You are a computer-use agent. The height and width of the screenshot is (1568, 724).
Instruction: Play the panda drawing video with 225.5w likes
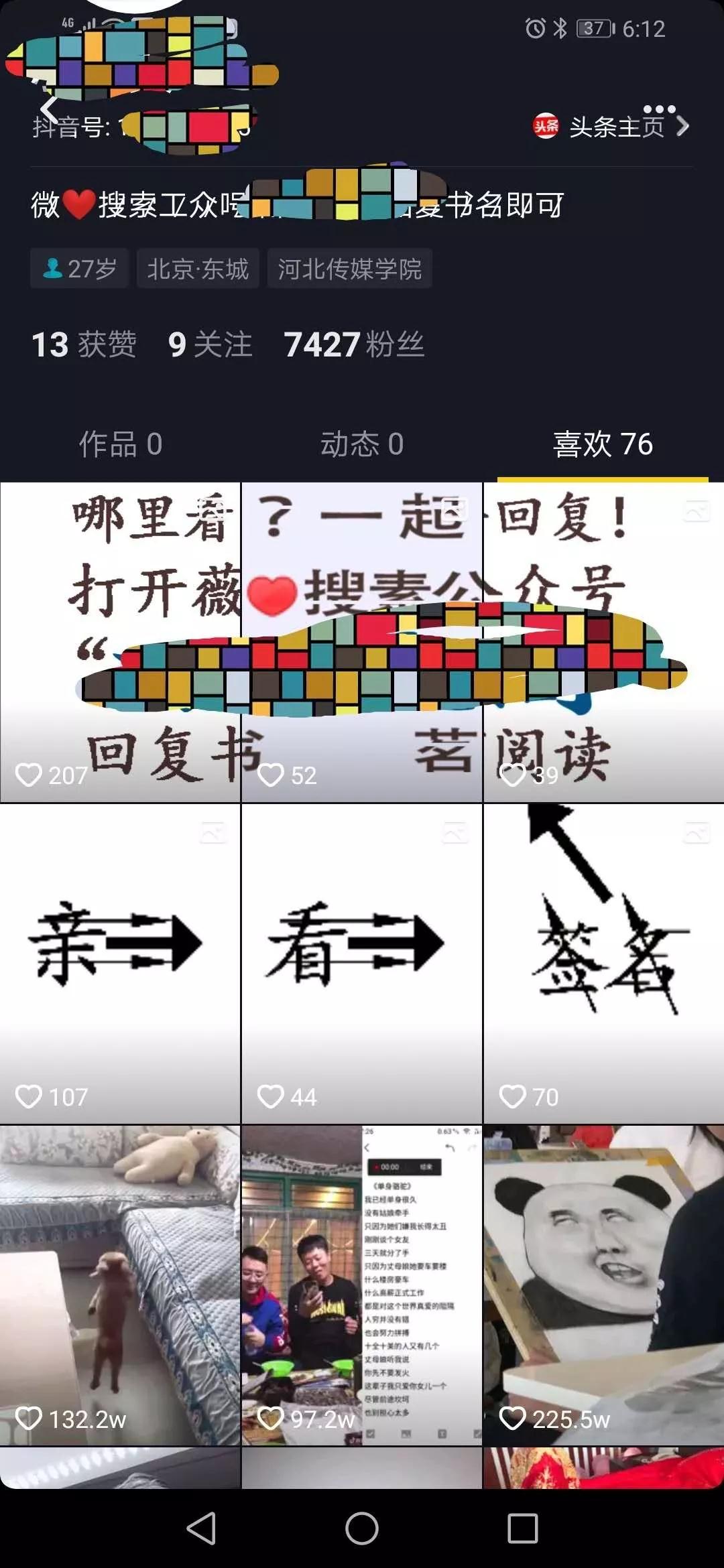coord(604,1285)
